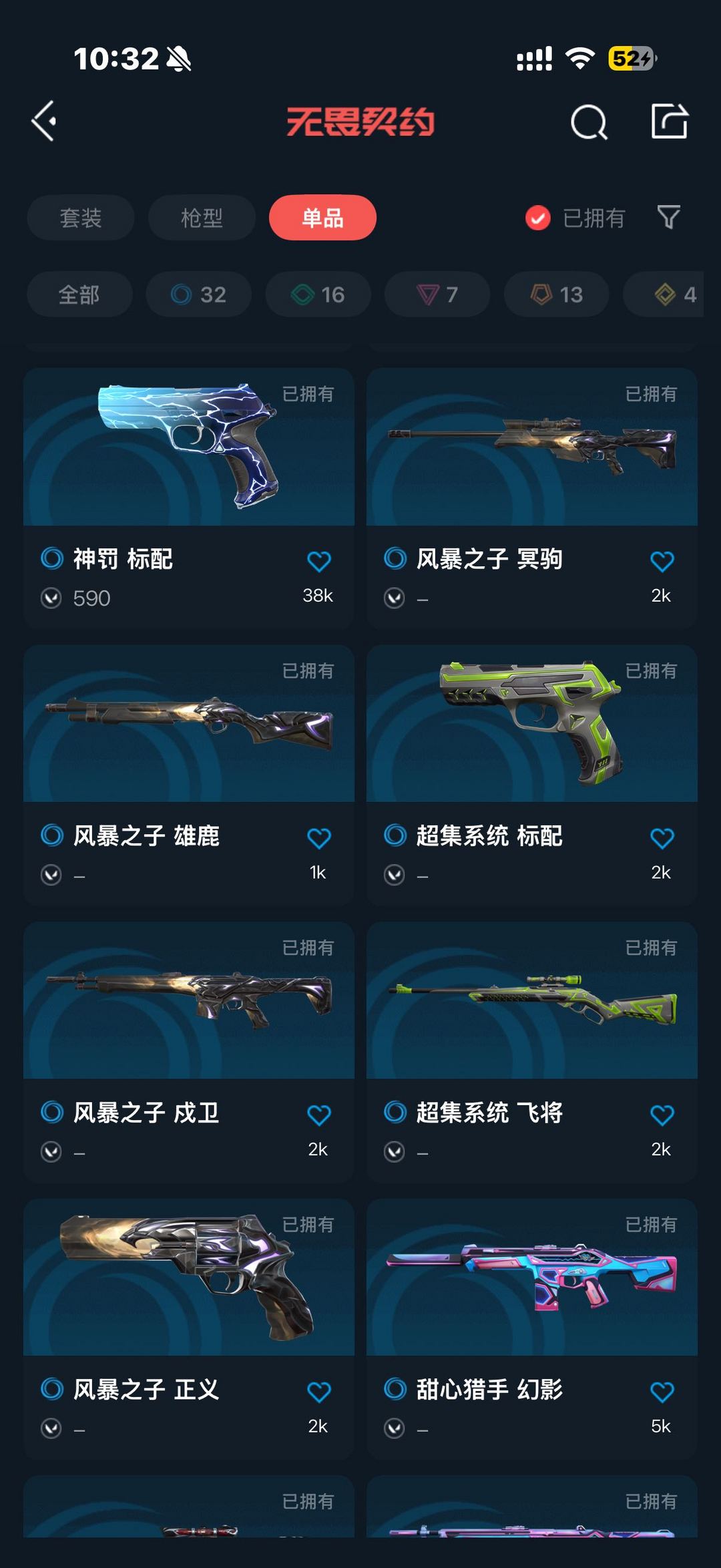The width and height of the screenshot is (721, 1568).
Task: Filter by the orange tier chip showing 13
Action: pyautogui.click(x=557, y=294)
